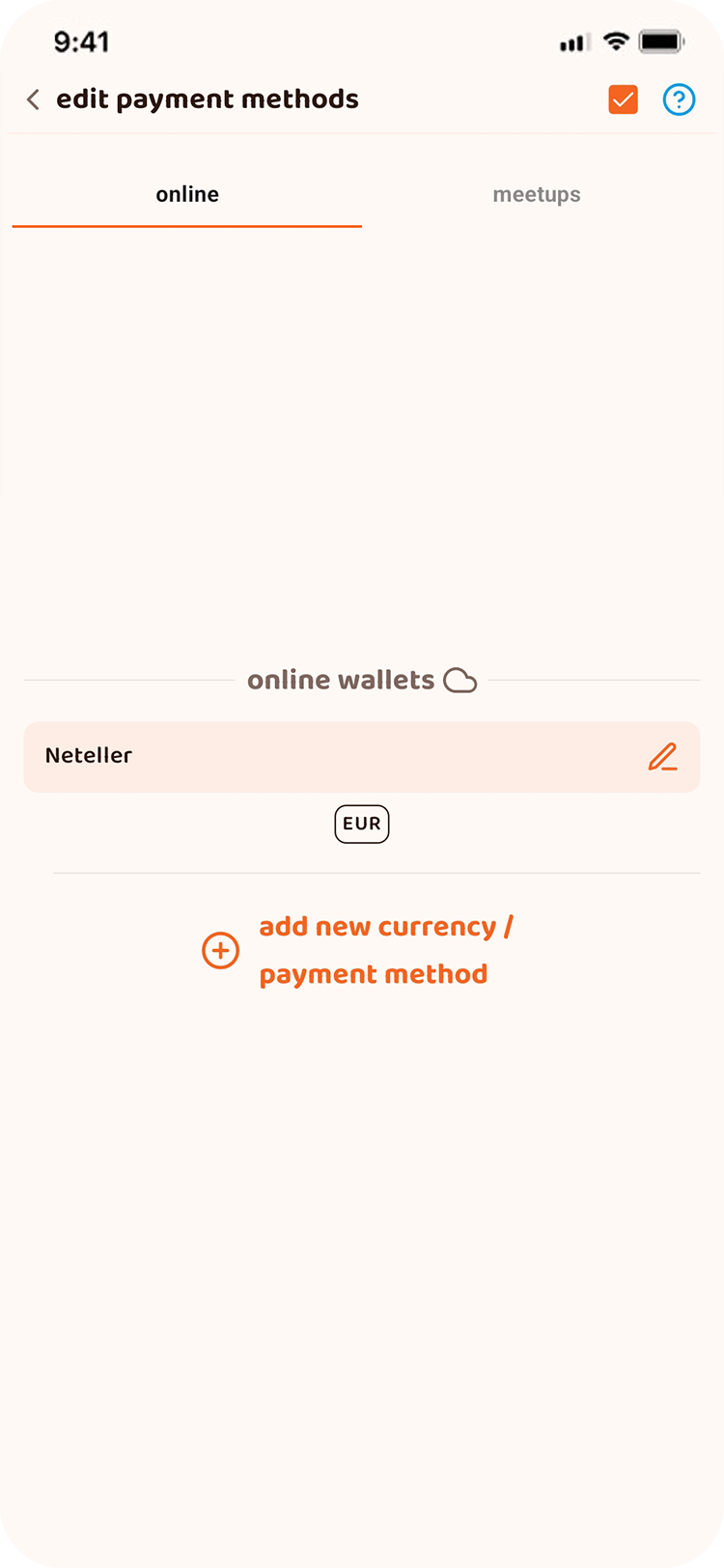Select the online tab

(x=187, y=194)
